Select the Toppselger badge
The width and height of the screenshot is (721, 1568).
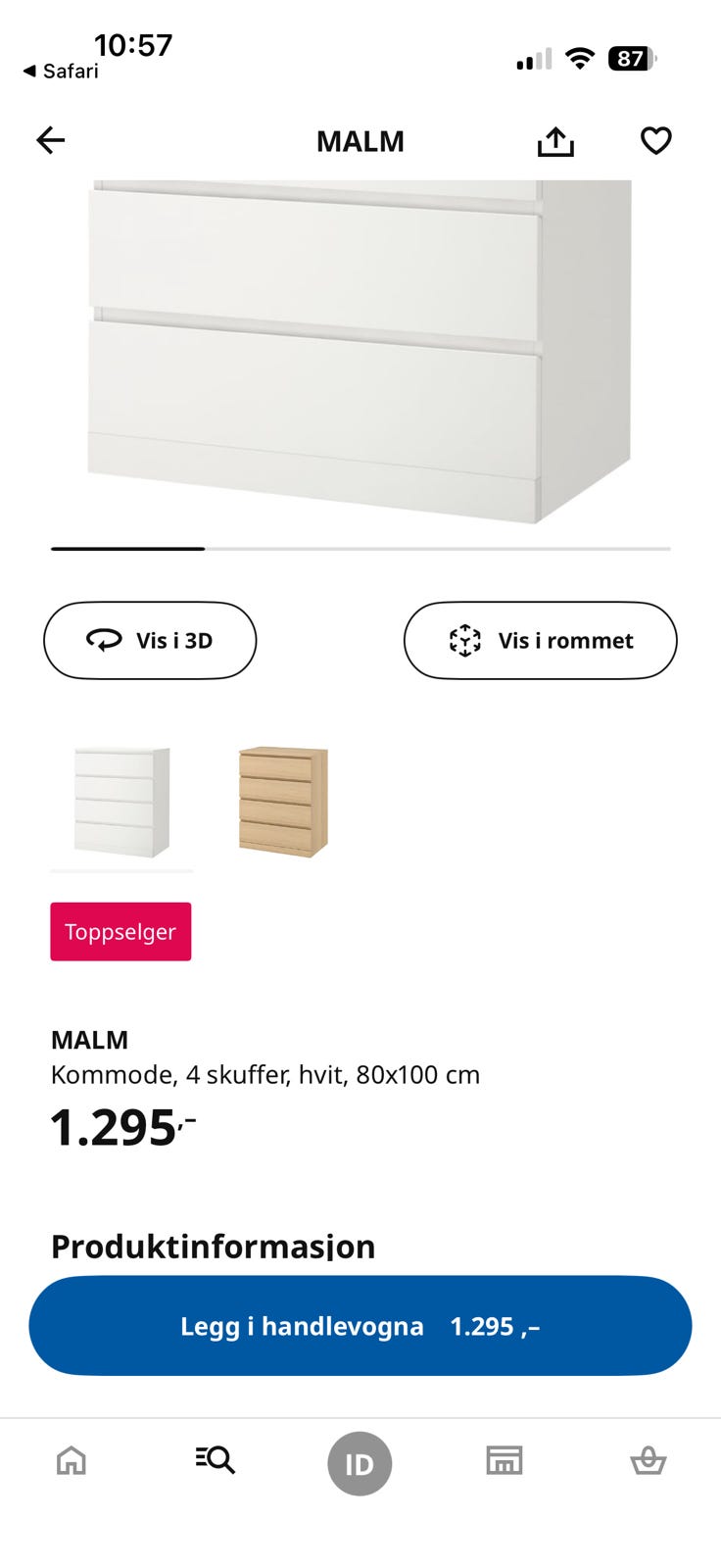[120, 931]
